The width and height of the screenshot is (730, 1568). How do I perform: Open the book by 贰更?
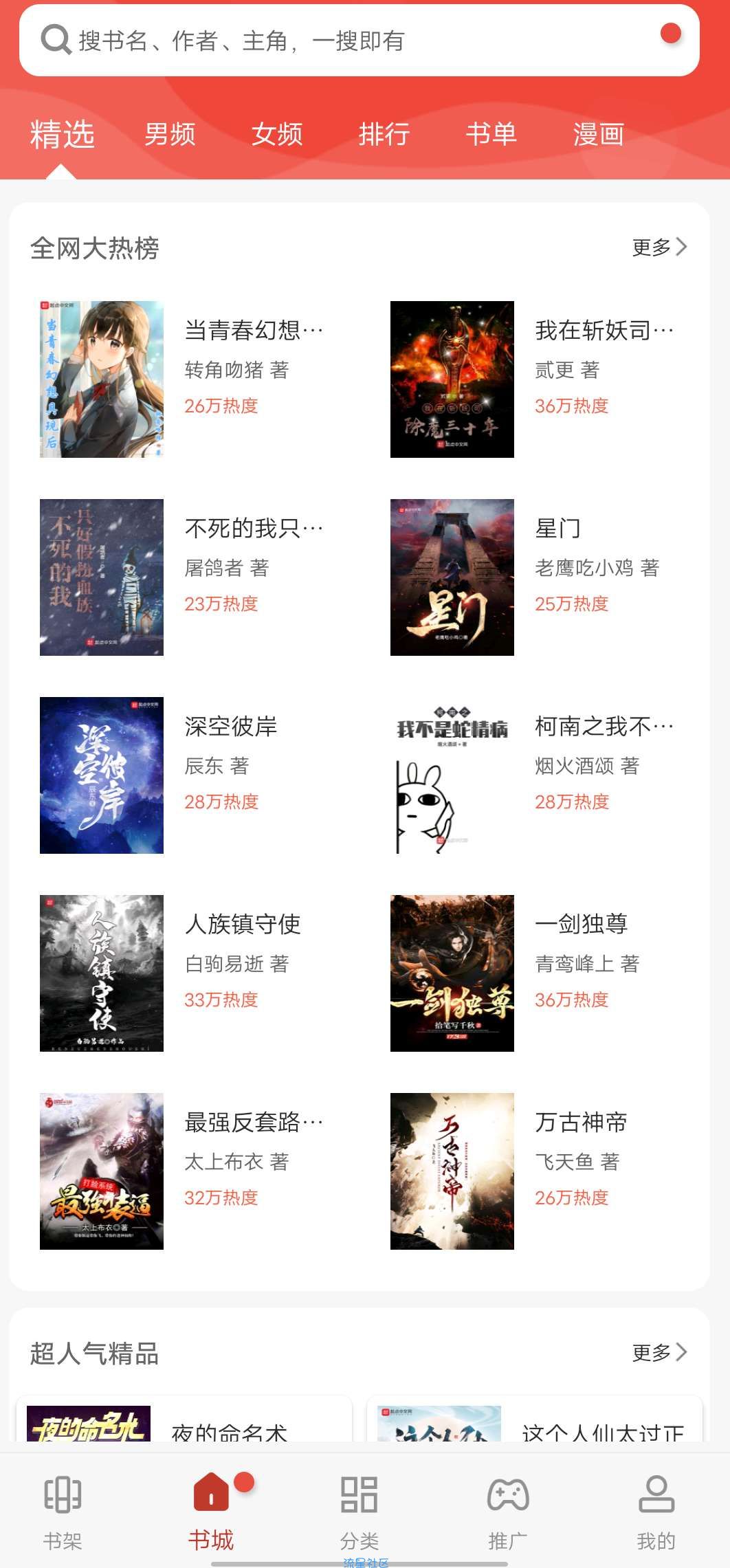click(x=604, y=331)
